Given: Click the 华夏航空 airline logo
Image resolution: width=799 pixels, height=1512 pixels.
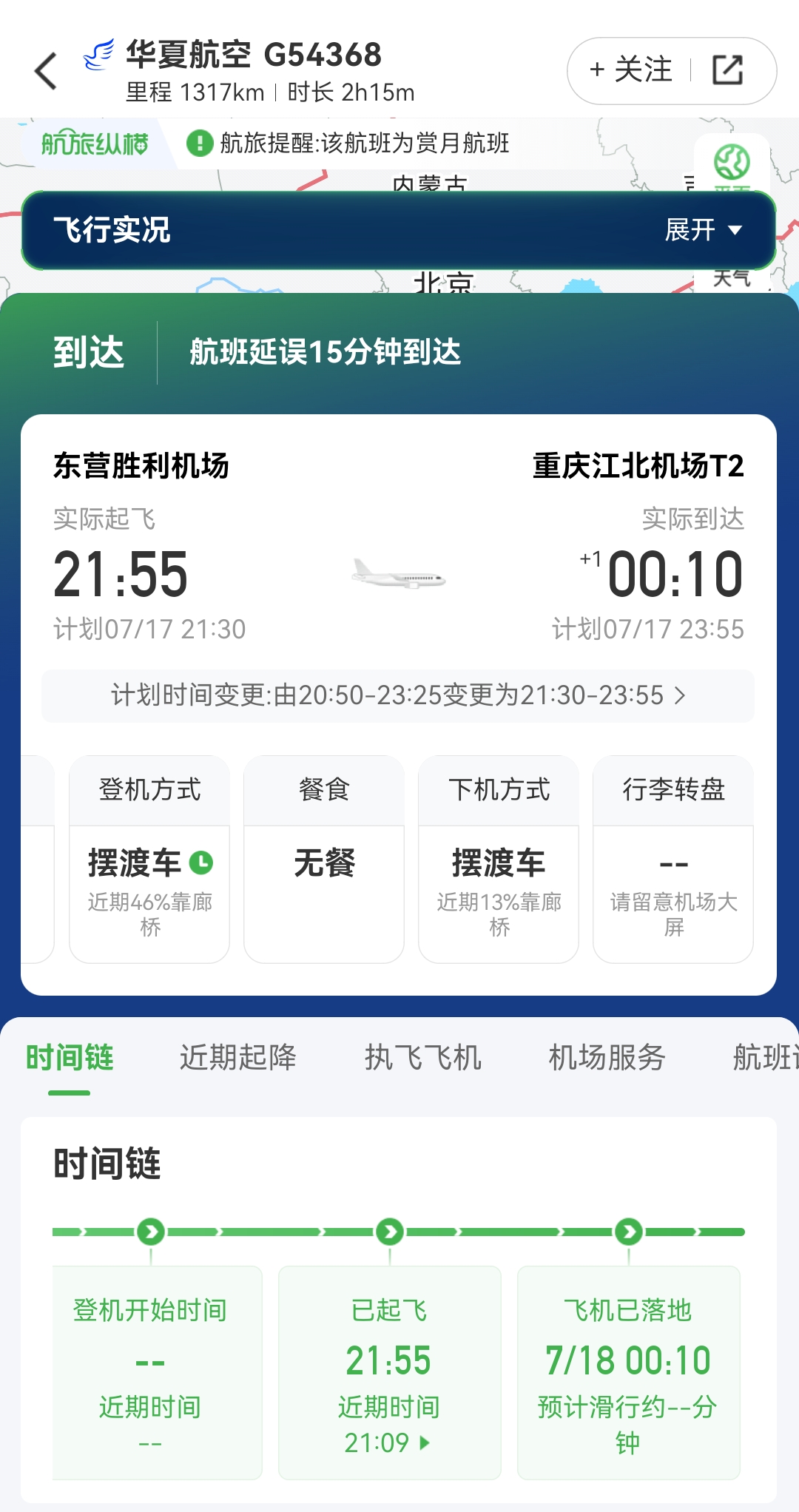Looking at the screenshot, I should (x=100, y=53).
